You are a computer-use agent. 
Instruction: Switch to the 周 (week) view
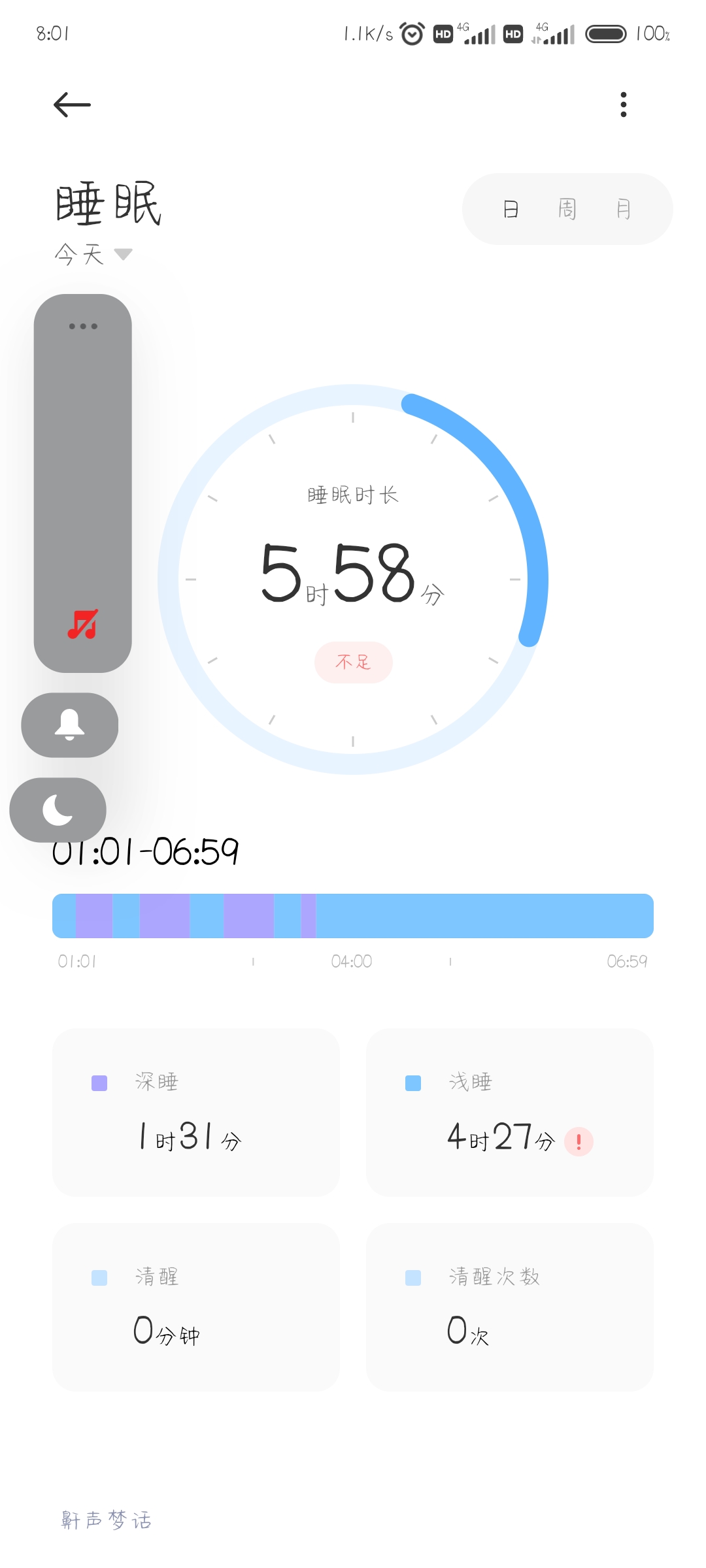click(567, 210)
